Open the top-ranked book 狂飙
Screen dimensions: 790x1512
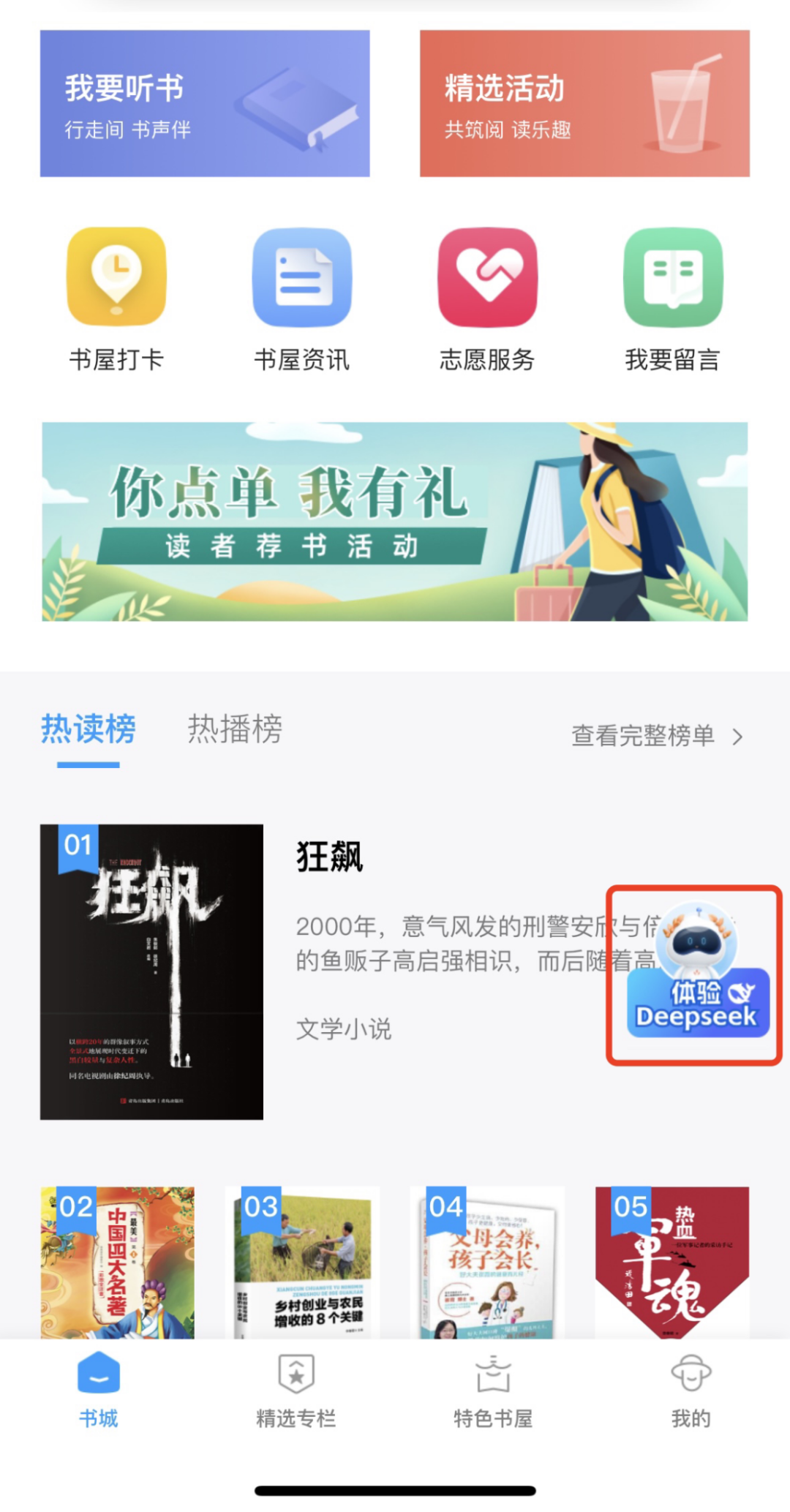[152, 971]
